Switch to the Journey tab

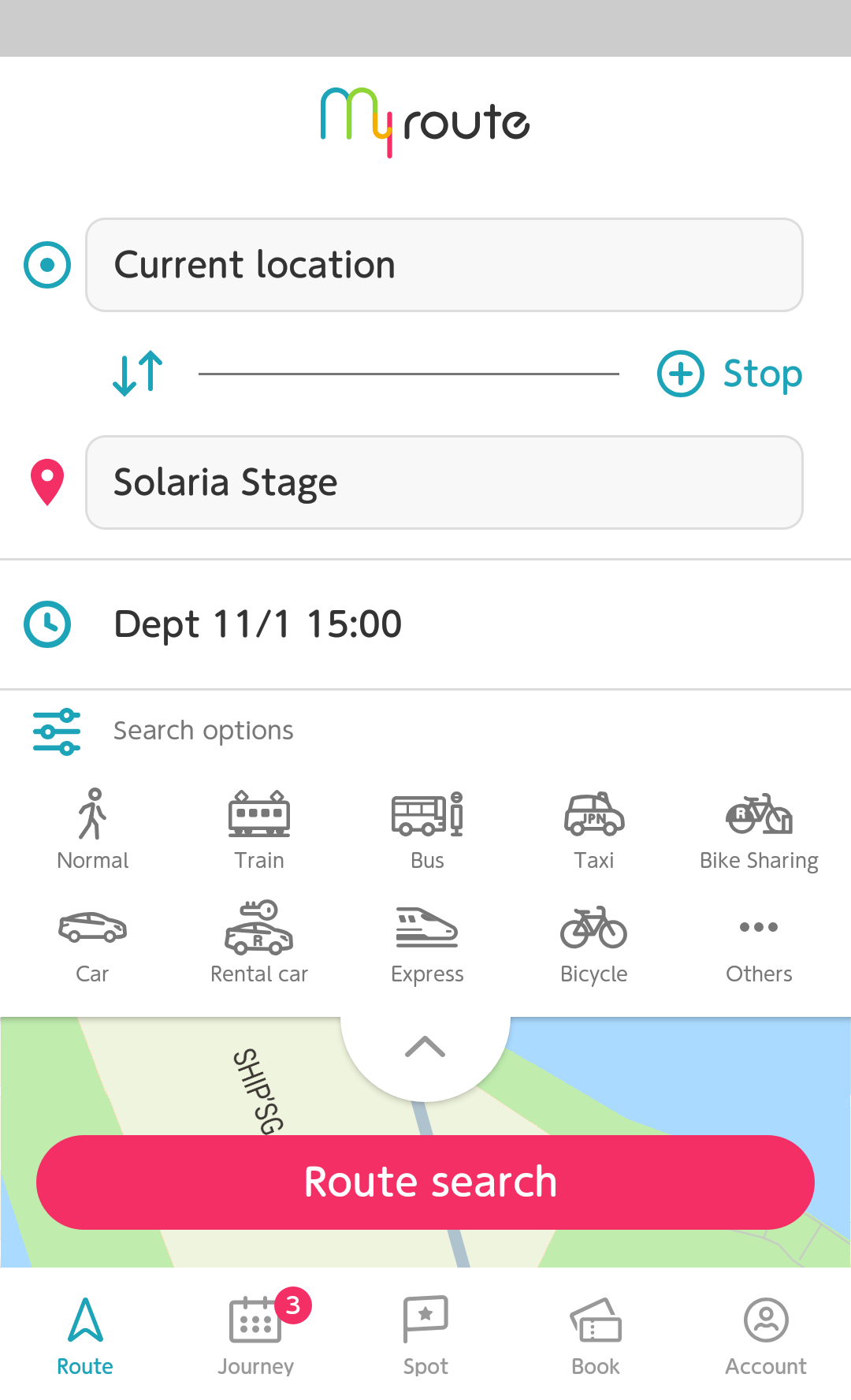pos(255,1334)
